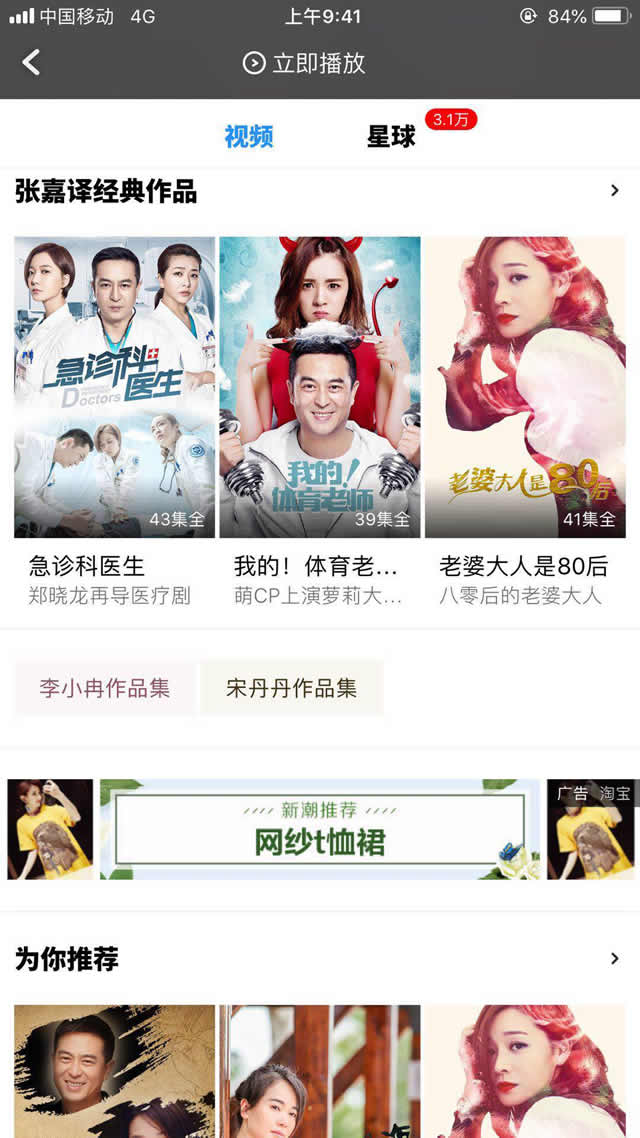The width and height of the screenshot is (640, 1138).
Task: Expand the 张嘉译经典作品 section arrow
Action: click(x=614, y=191)
